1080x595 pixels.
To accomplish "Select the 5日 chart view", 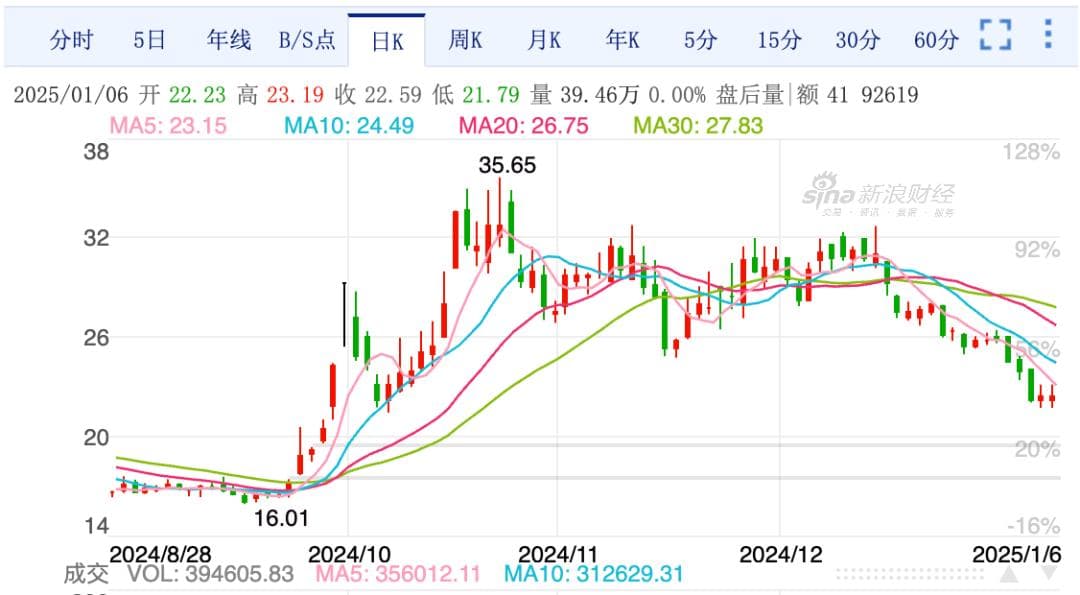I will 149,40.
